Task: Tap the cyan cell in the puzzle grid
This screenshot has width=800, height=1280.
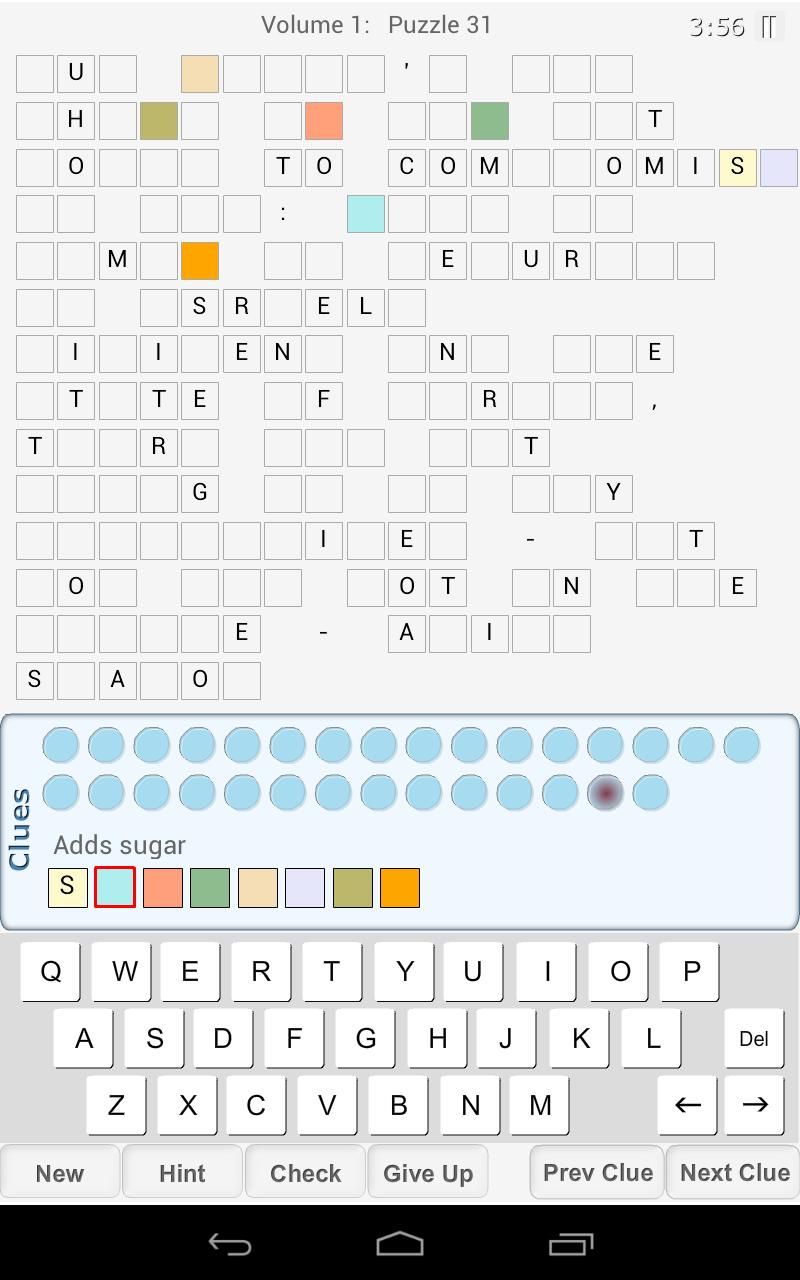Action: coord(365,214)
